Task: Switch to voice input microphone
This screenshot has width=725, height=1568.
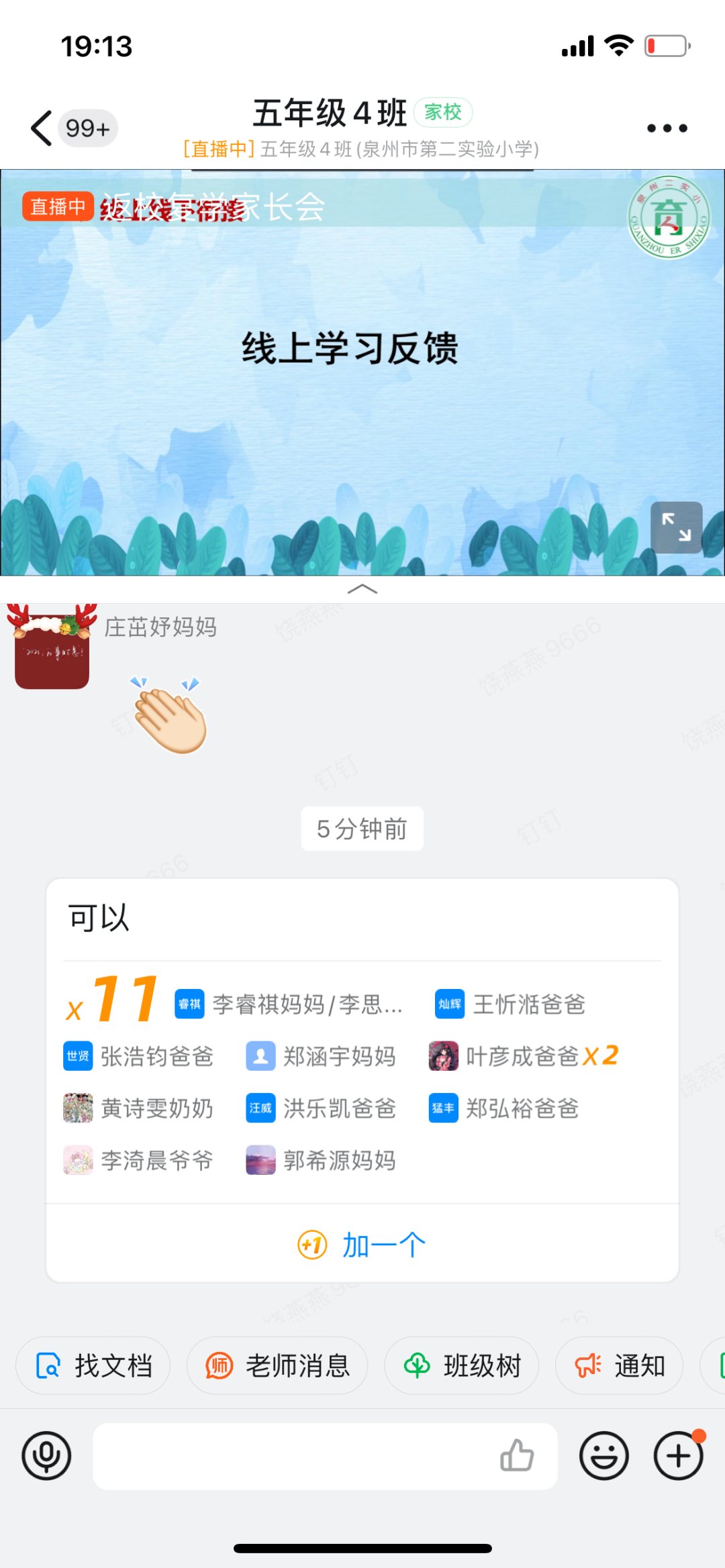Action: point(46,1456)
